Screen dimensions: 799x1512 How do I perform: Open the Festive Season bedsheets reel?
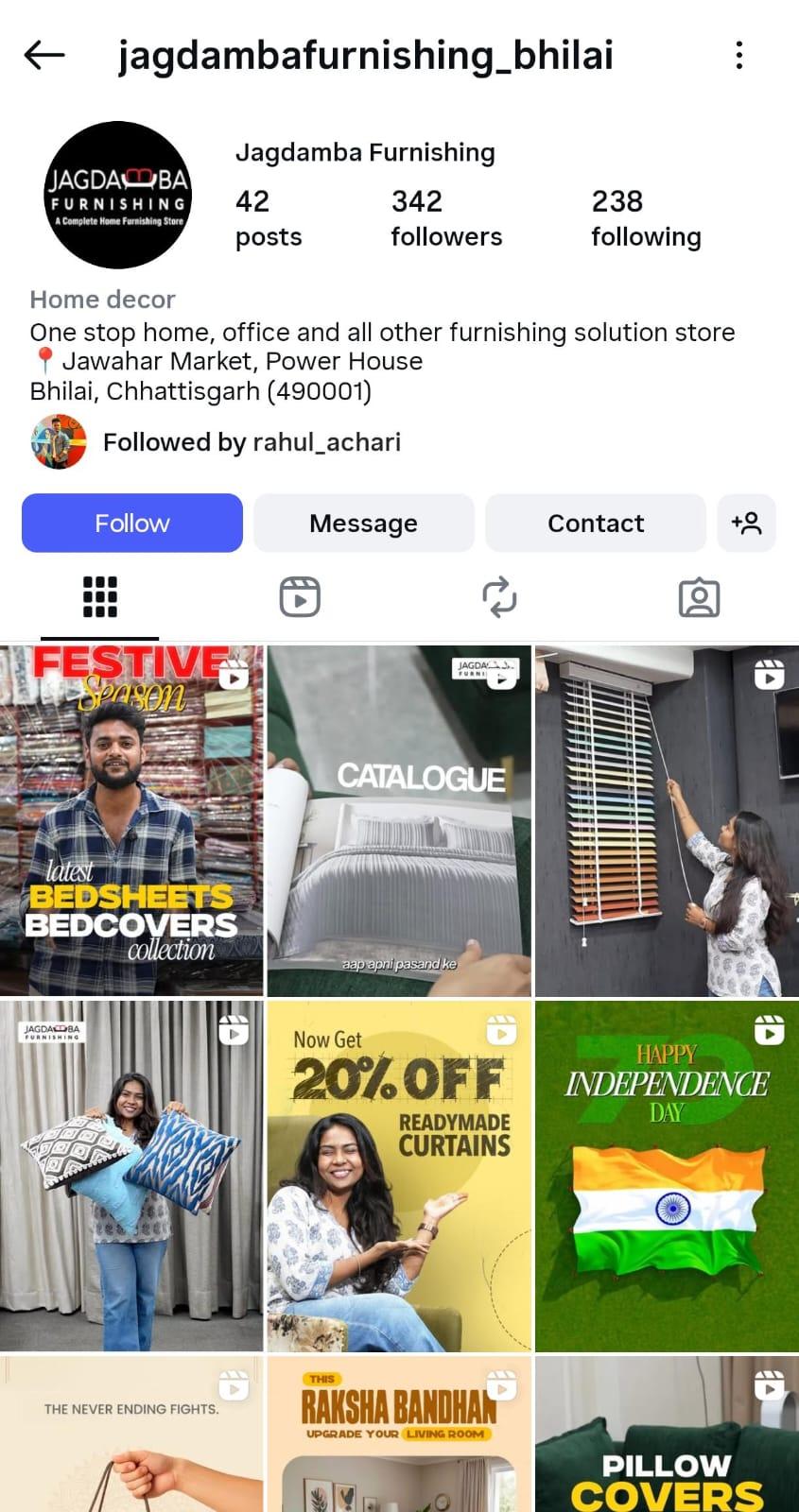pos(131,820)
